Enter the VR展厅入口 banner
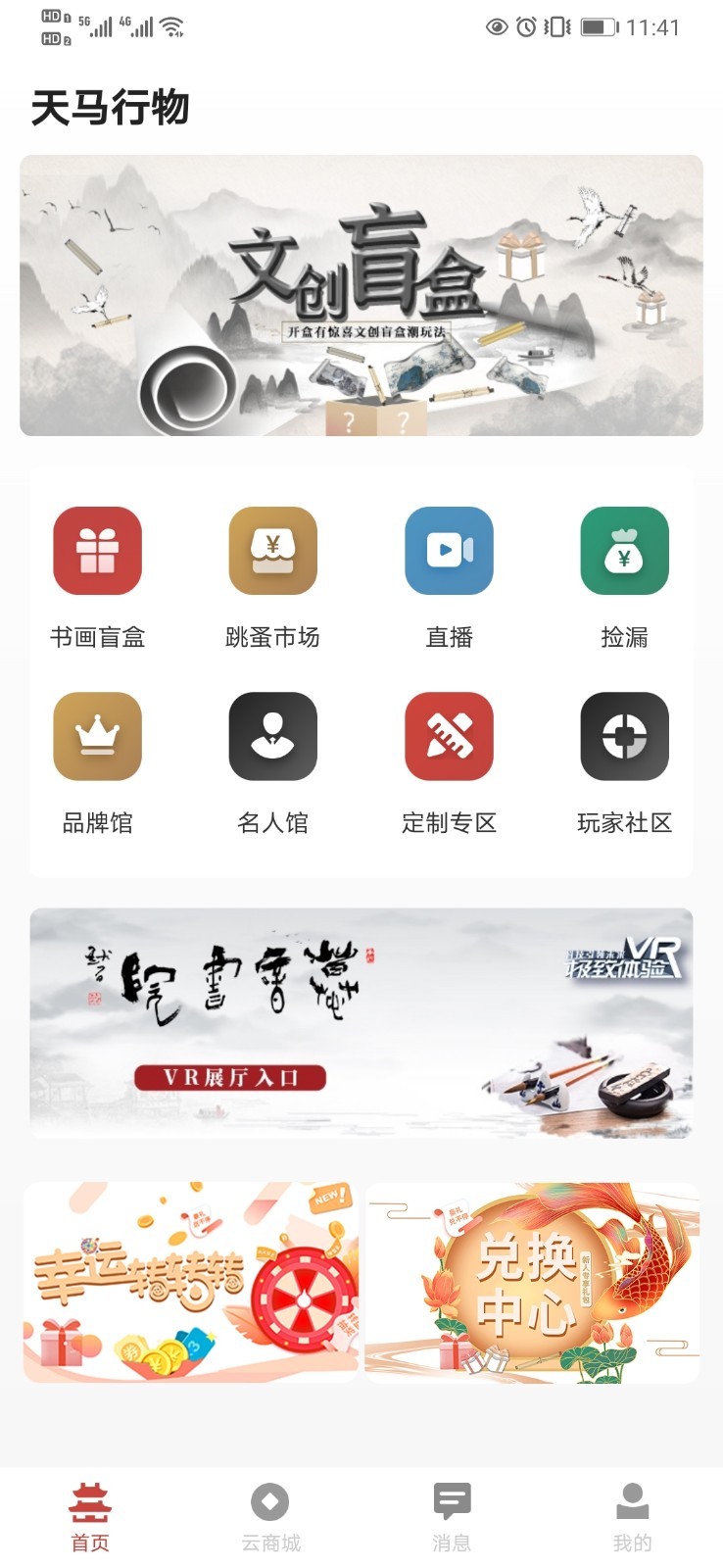The width and height of the screenshot is (723, 1568). (x=361, y=1023)
